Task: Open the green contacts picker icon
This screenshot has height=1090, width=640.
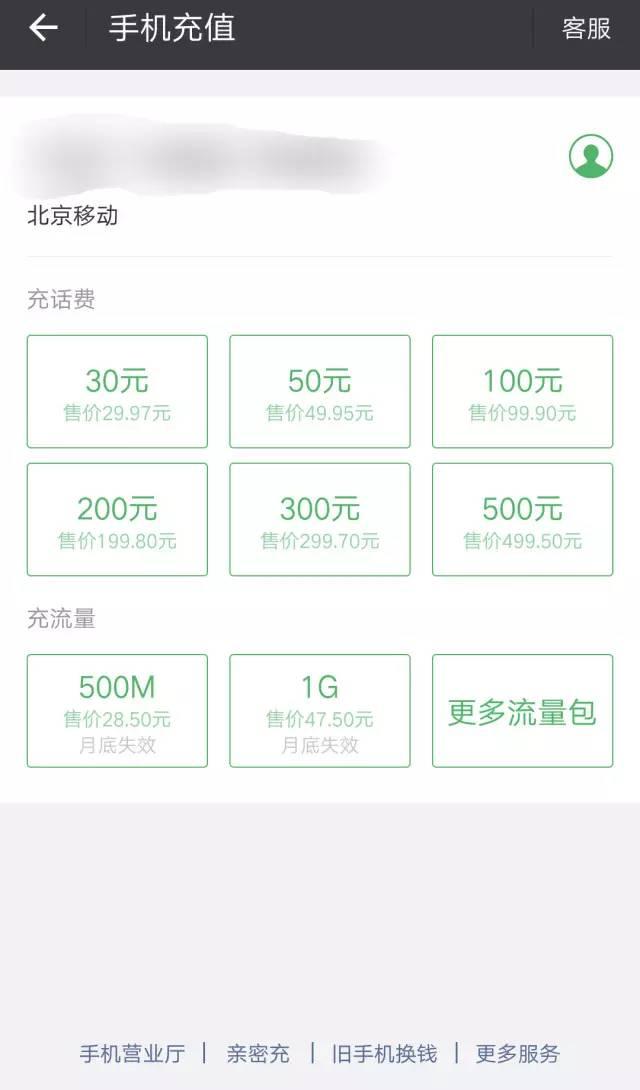Action: coord(590,157)
